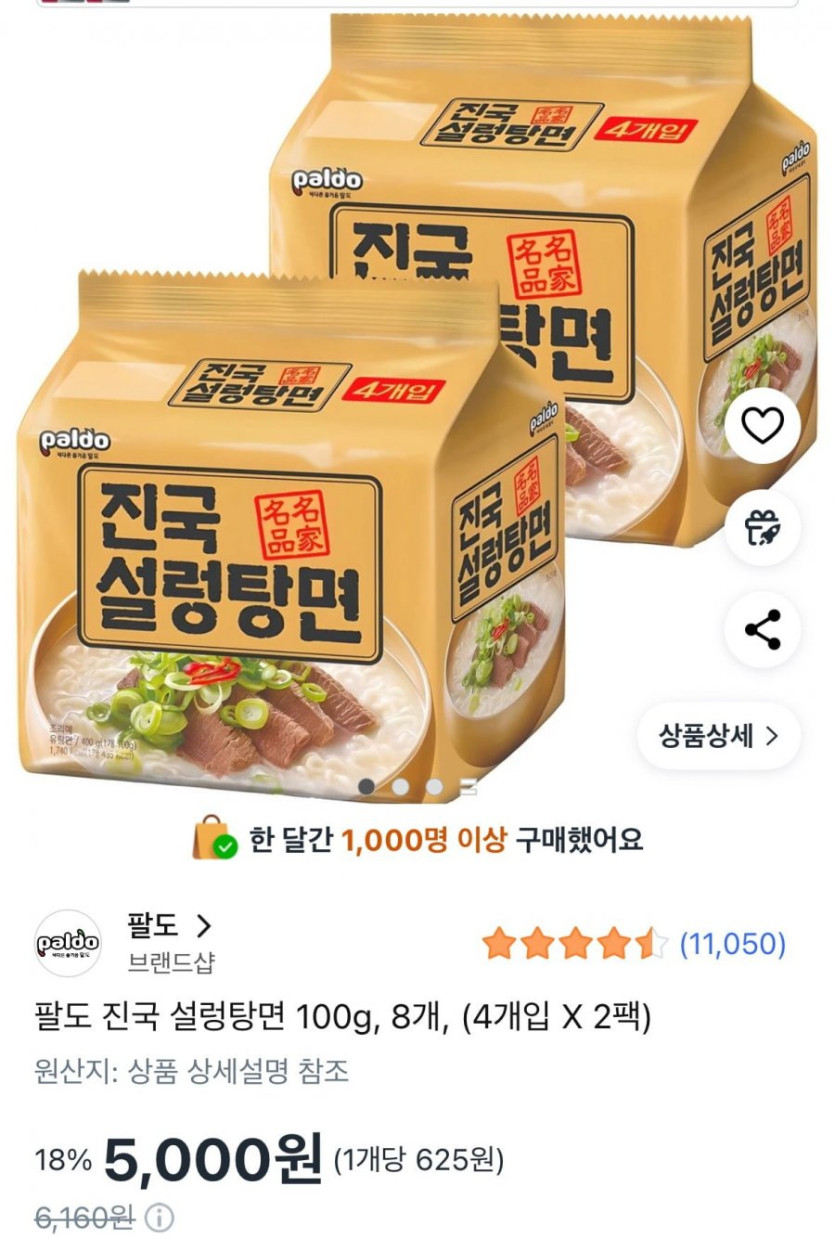Click the star rating bar
This screenshot has height=1238, width=835.
coord(575,940)
